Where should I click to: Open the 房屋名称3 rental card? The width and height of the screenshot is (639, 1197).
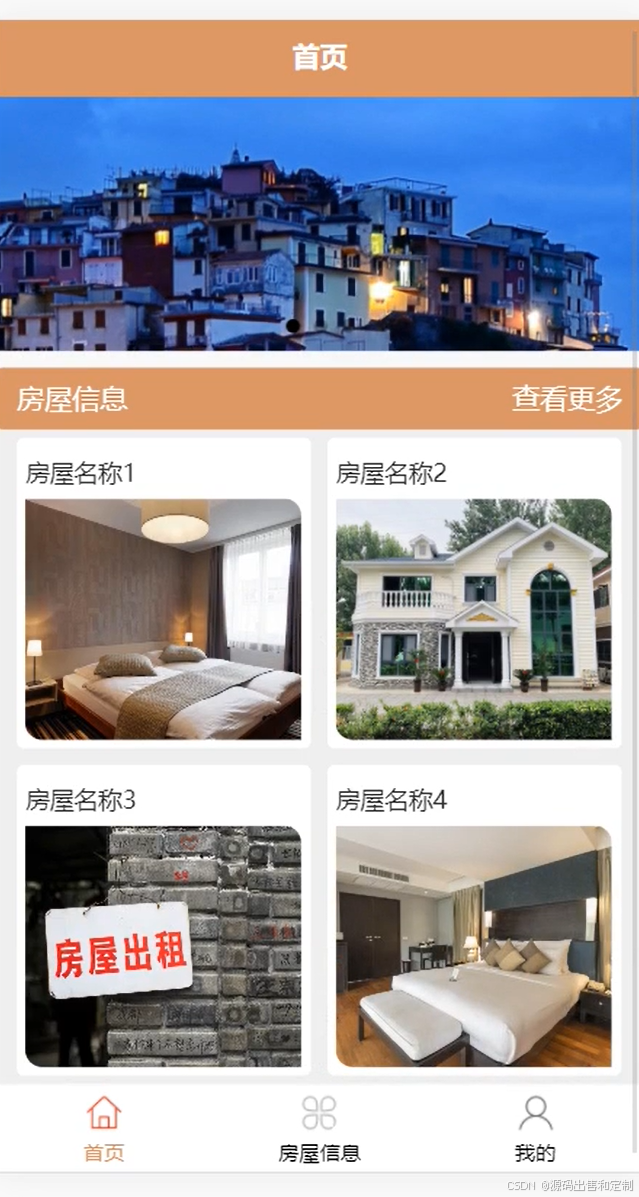tap(163, 920)
